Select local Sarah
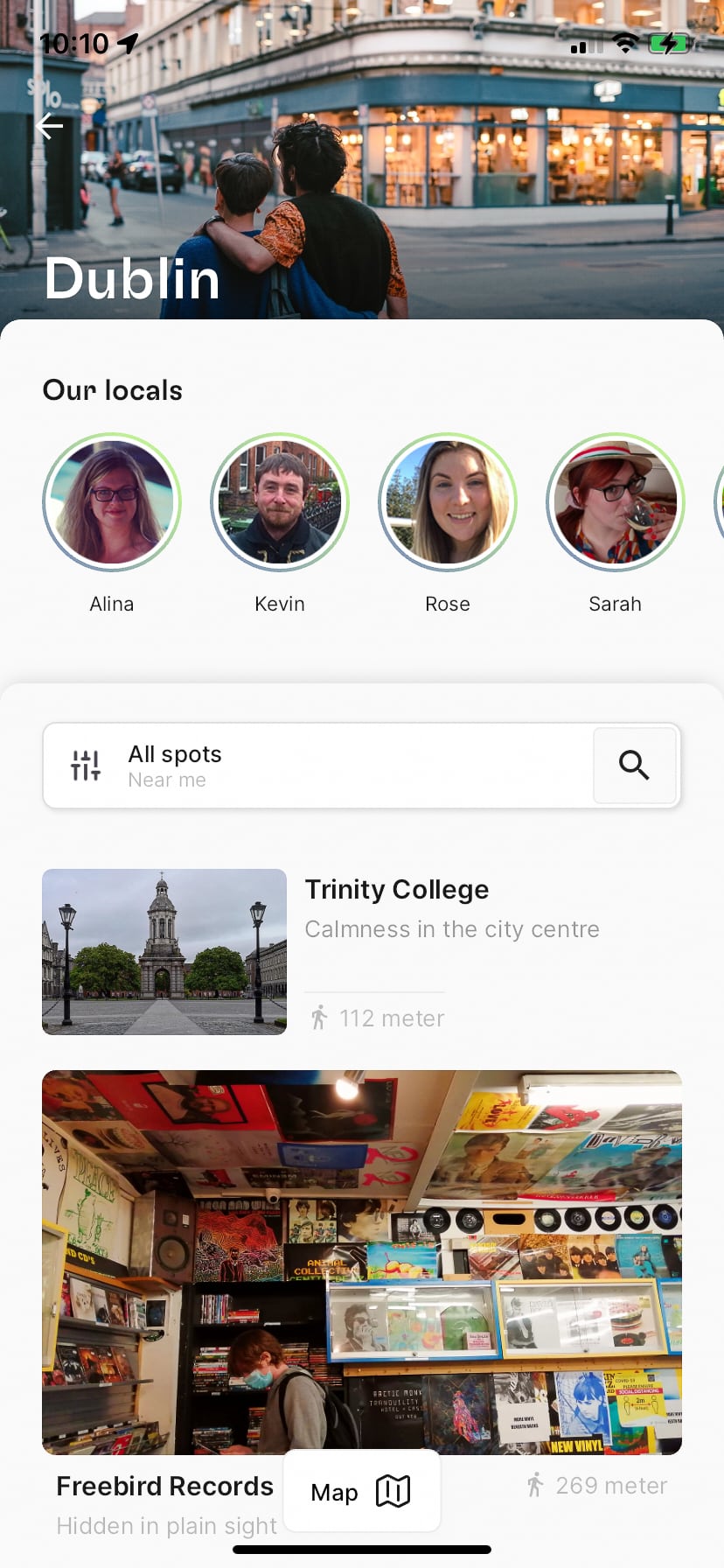Image resolution: width=724 pixels, height=1568 pixels. pos(616,502)
